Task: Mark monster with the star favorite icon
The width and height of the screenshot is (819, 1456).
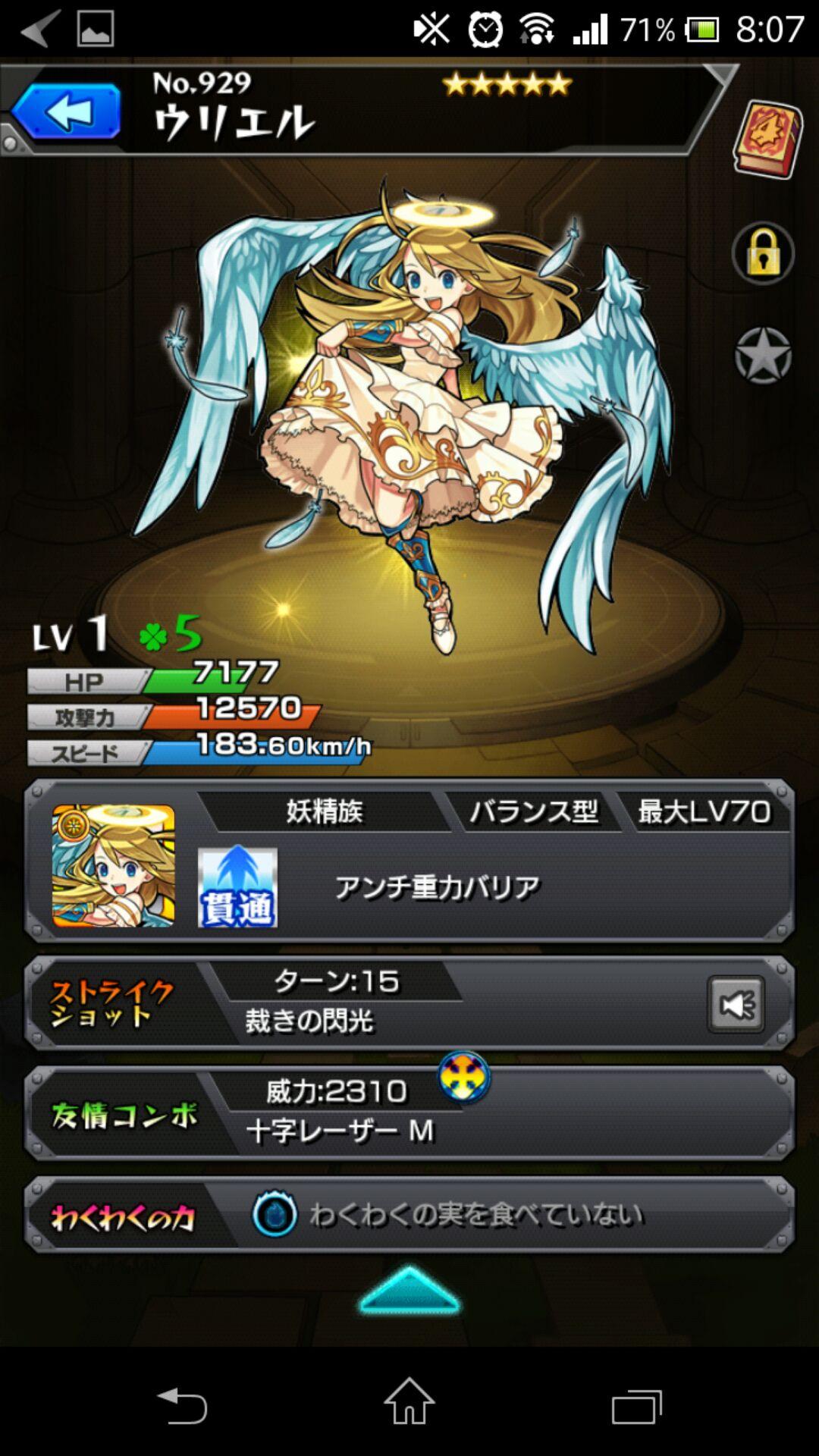Action: (763, 356)
